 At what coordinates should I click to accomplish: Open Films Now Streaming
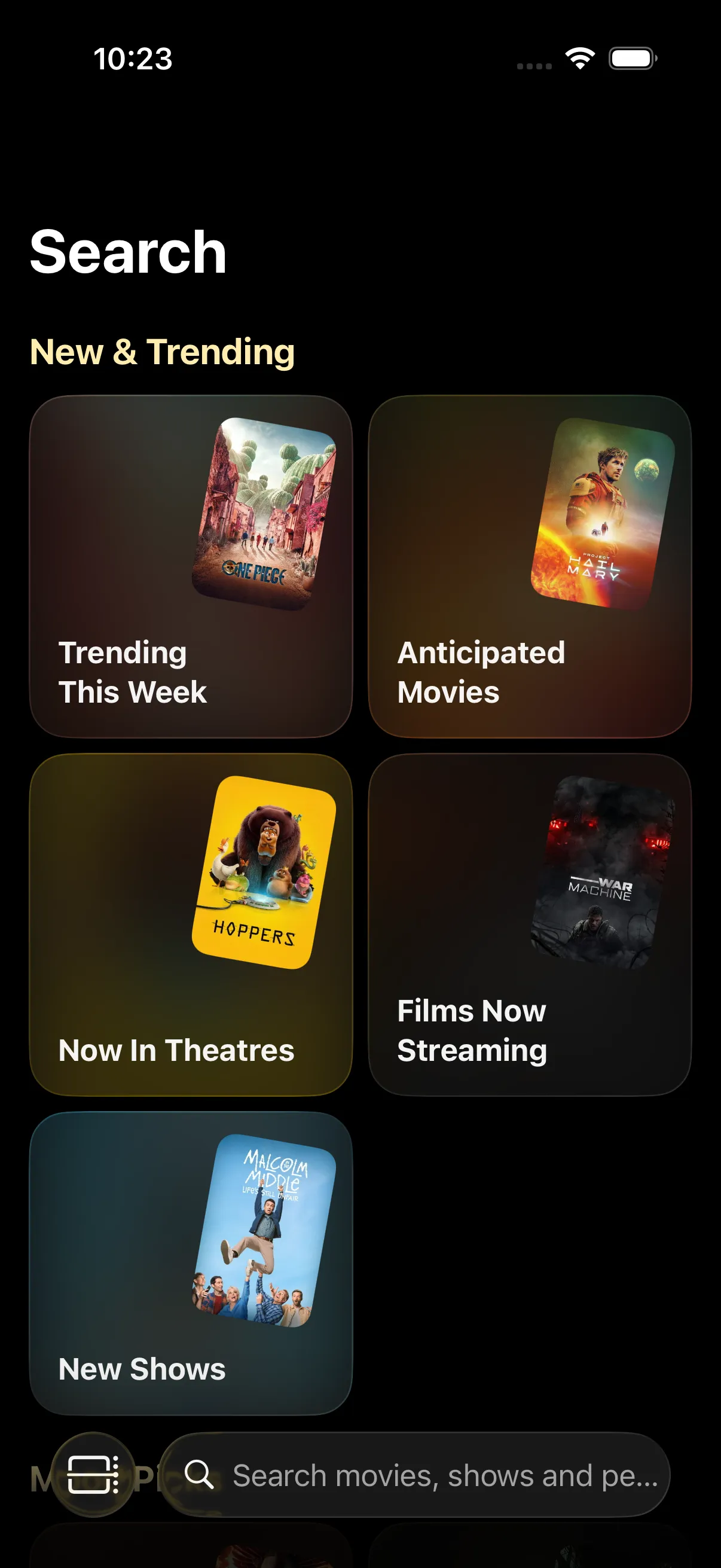tap(529, 924)
